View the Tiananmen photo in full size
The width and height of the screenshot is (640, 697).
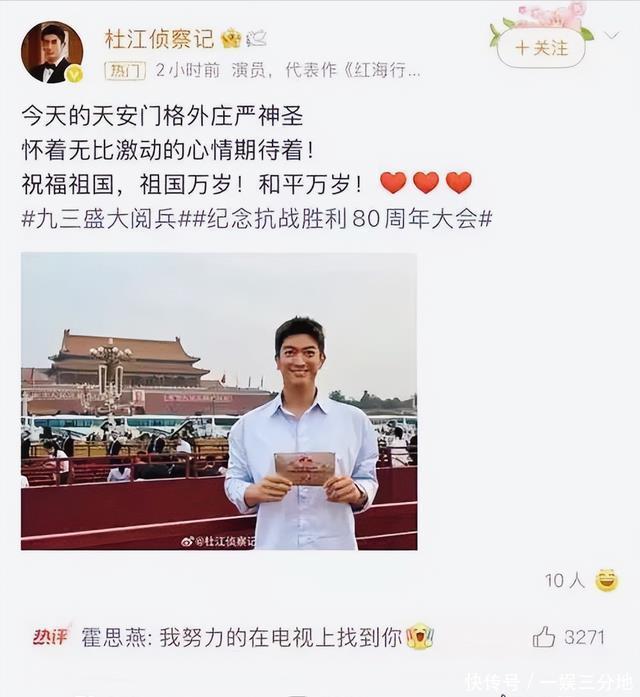click(219, 401)
